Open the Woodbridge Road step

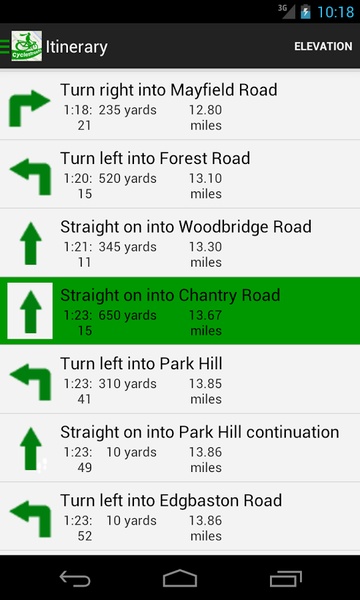180,243
